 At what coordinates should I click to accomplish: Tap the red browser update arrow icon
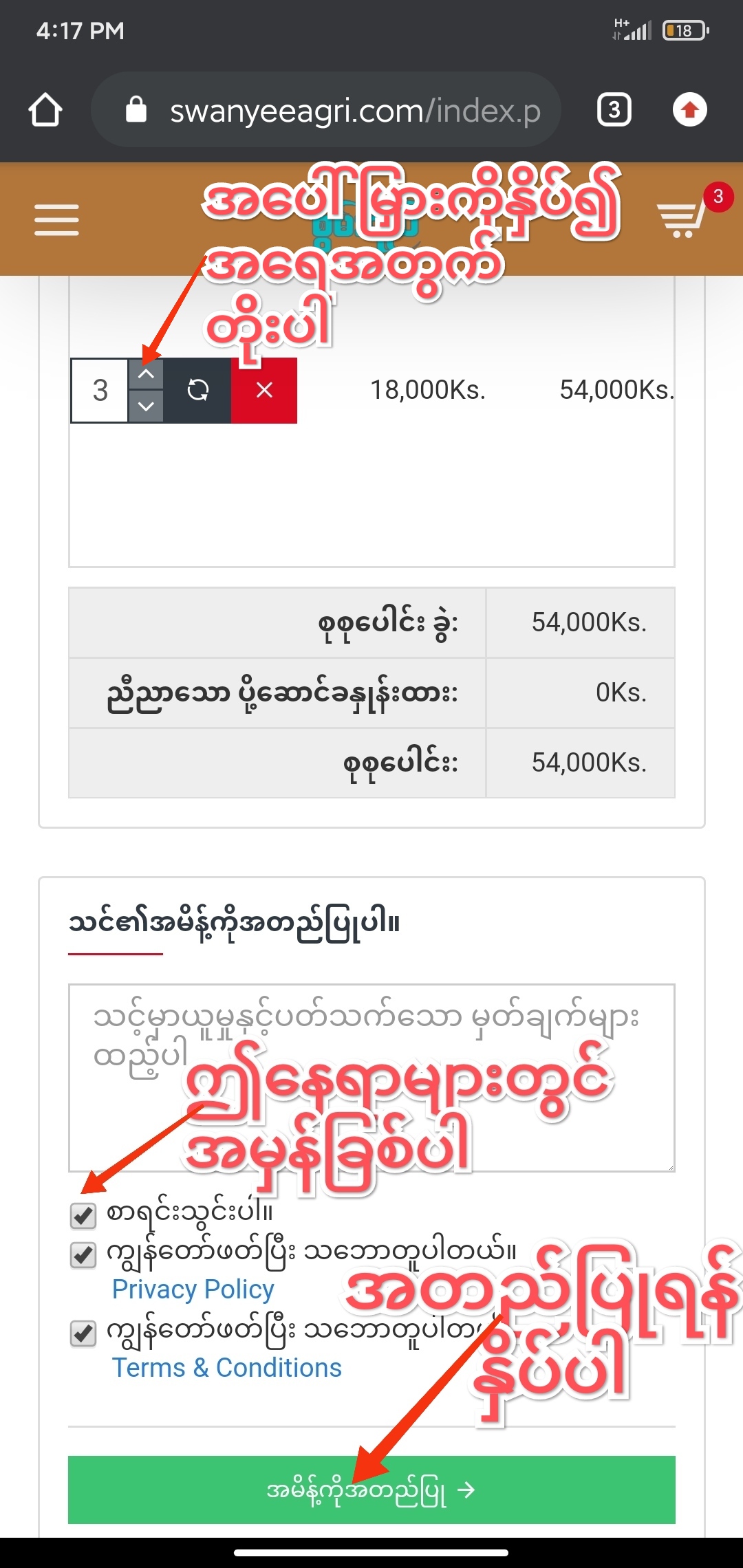(690, 110)
